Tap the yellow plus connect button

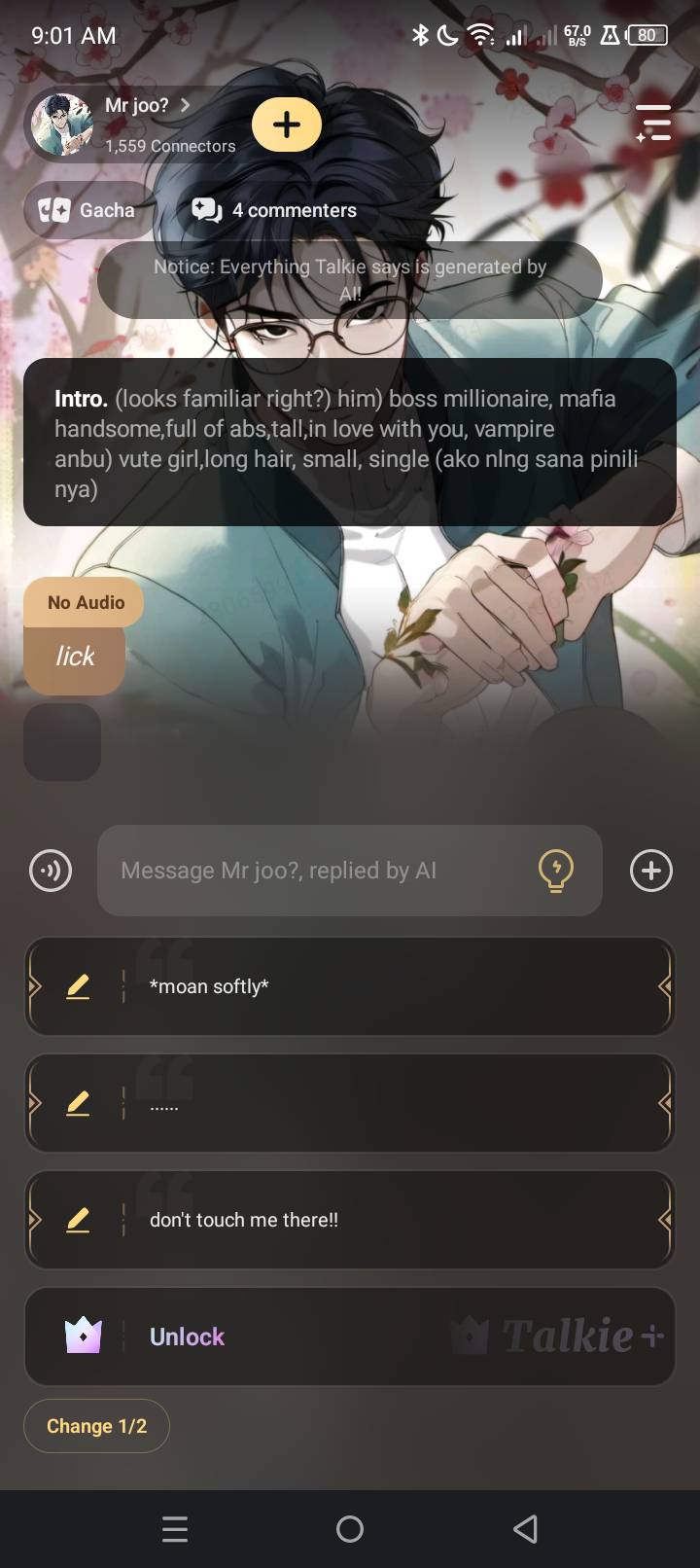(286, 125)
